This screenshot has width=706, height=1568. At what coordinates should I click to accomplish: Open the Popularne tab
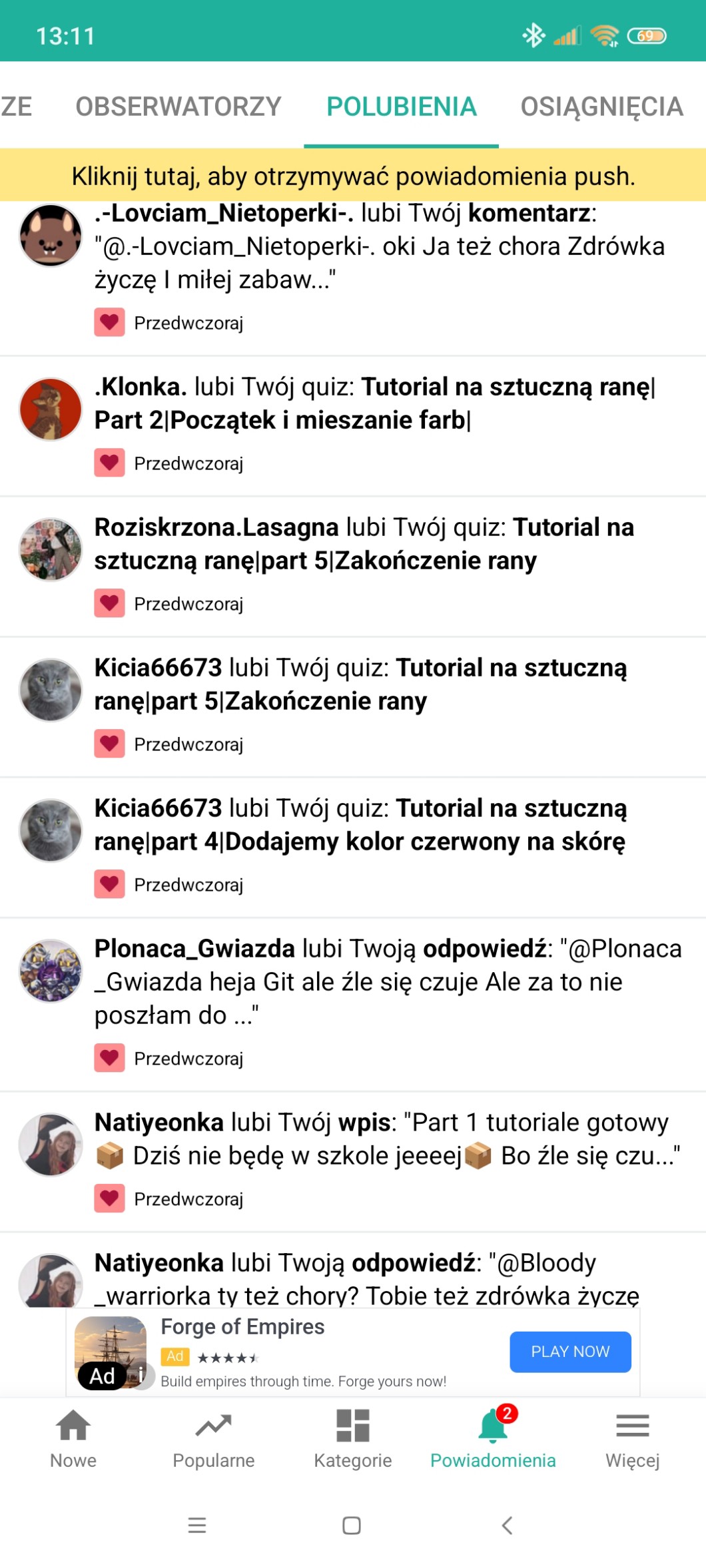[213, 1439]
